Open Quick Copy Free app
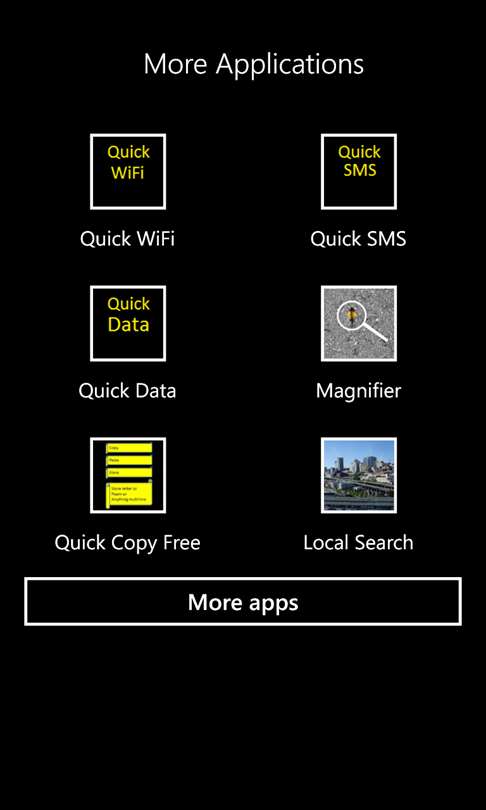This screenshot has height=810, width=486. pyautogui.click(x=128, y=475)
